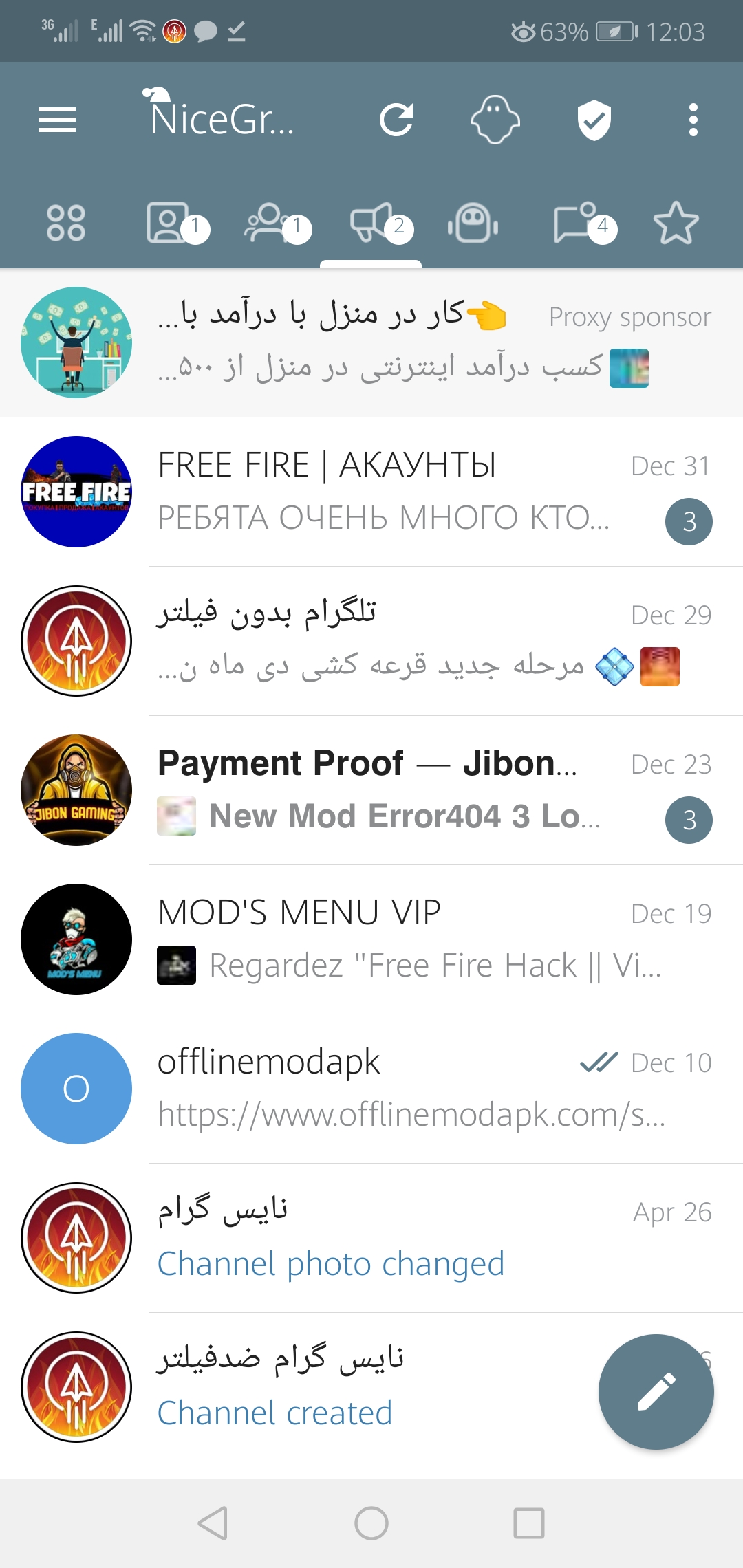This screenshot has width=743, height=1568.
Task: Open the نایس گرام channel
Action: (371, 1238)
